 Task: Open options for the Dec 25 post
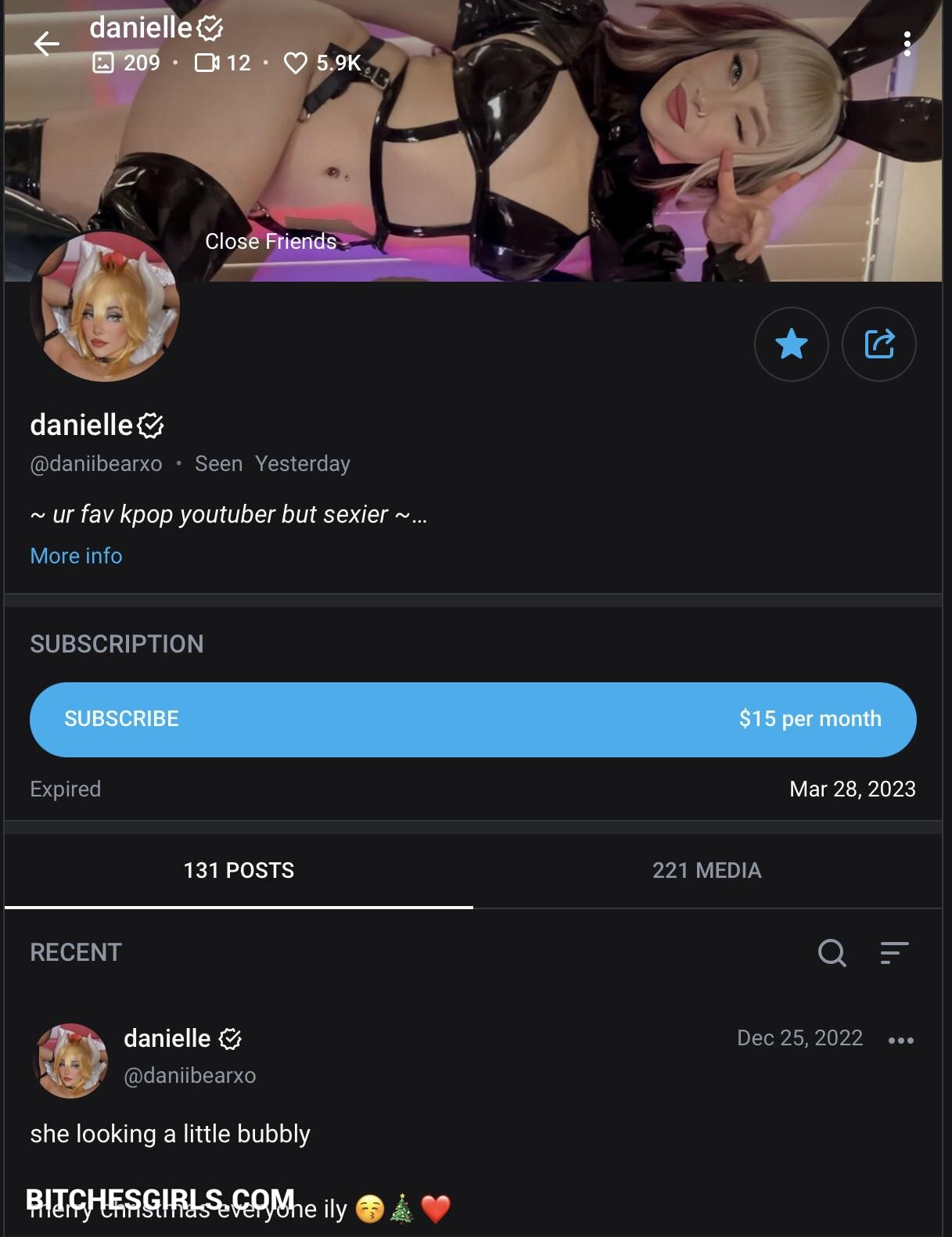(x=900, y=1040)
